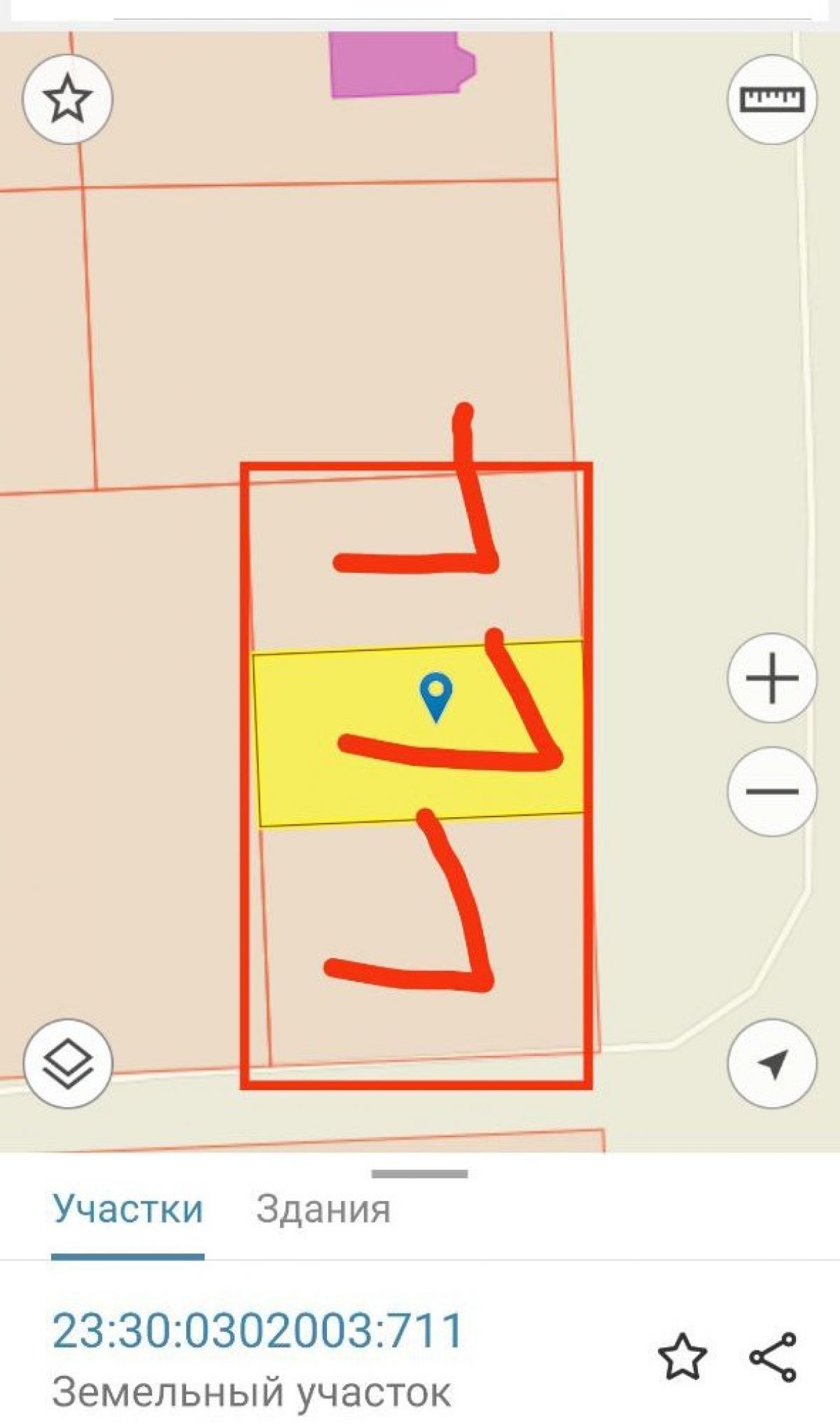Zoom in on the map
Image resolution: width=840 pixels, height=1427 pixels.
click(x=772, y=678)
